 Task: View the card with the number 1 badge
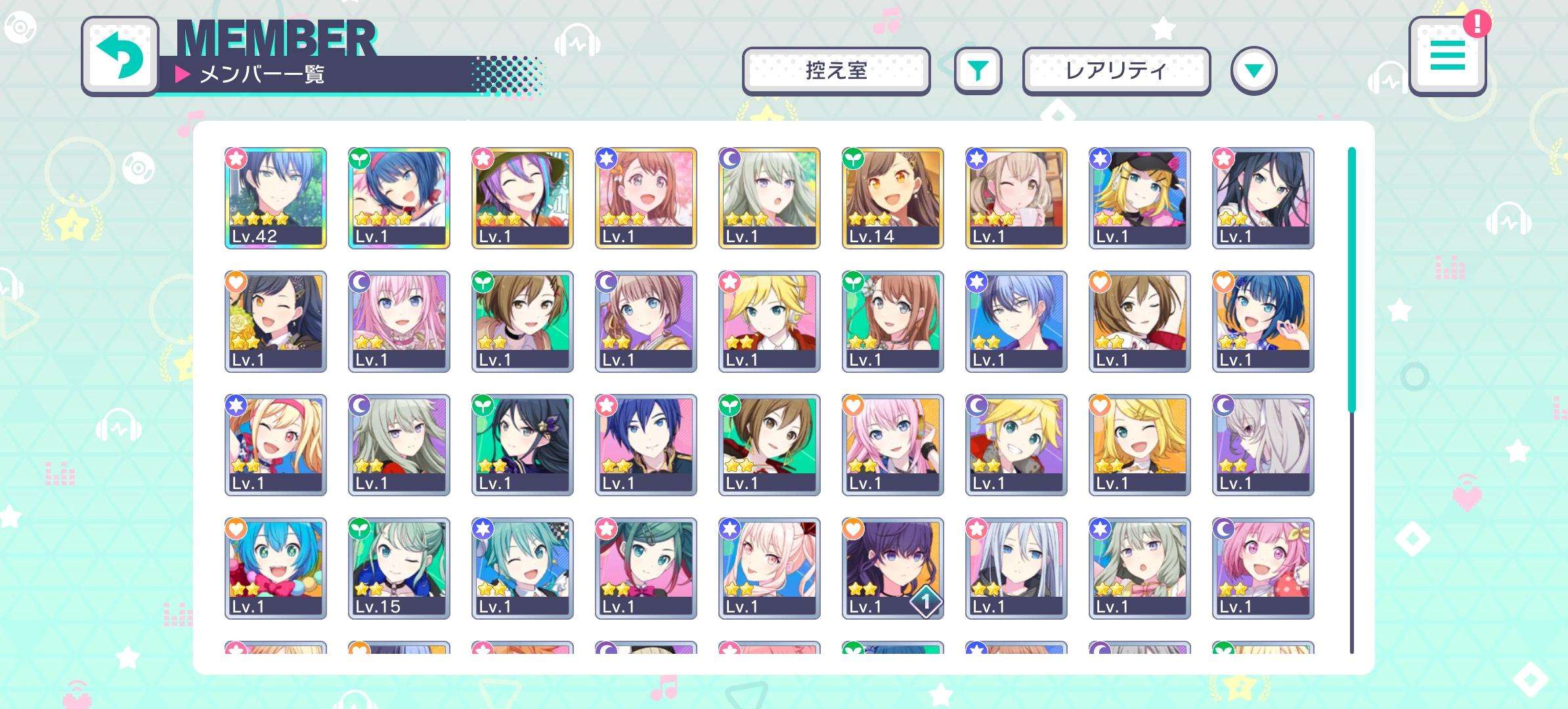892,568
